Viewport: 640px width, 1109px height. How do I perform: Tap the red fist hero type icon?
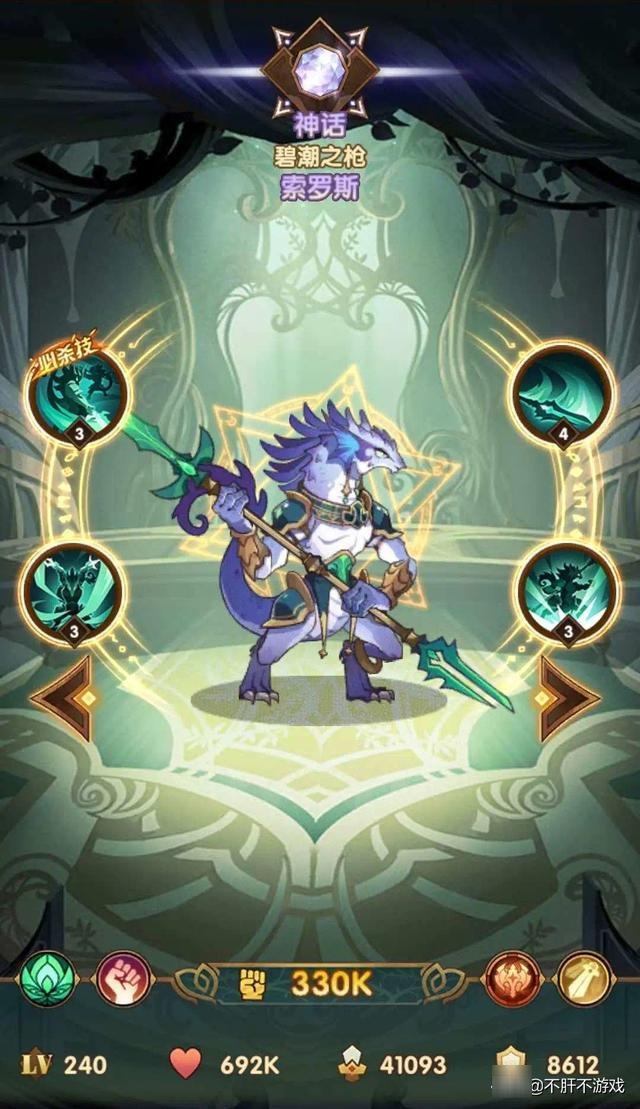[124, 980]
